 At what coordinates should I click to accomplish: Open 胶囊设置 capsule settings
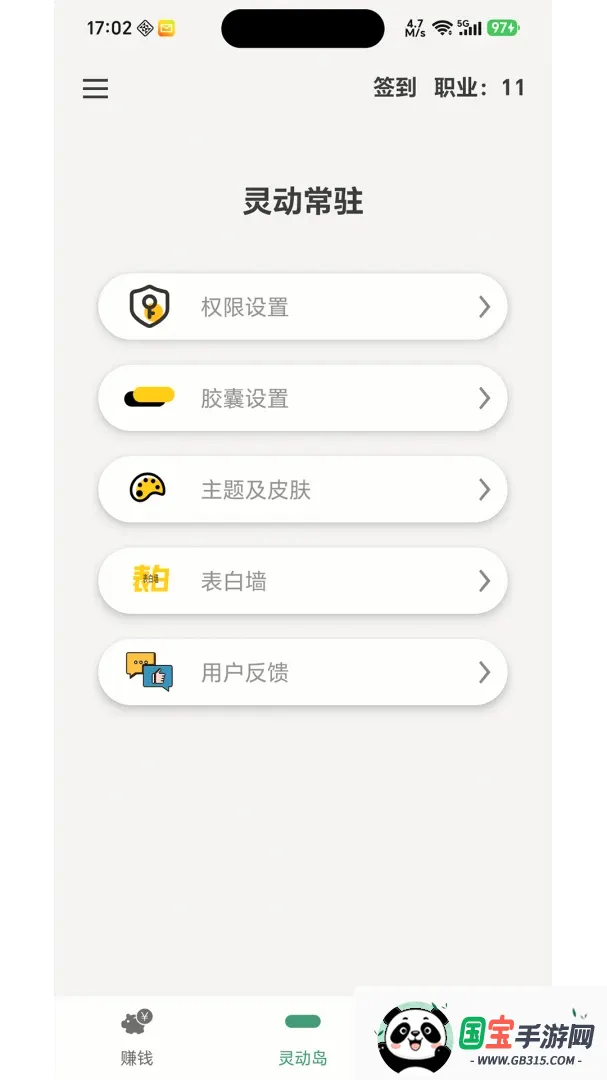click(x=302, y=398)
